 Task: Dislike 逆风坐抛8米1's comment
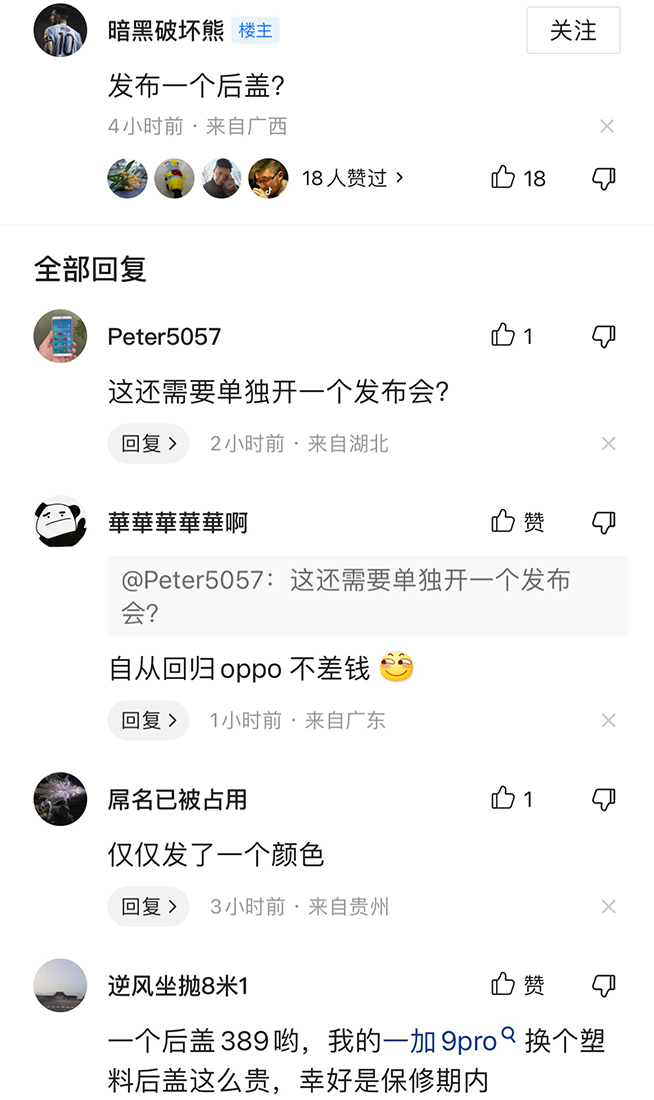coord(603,985)
